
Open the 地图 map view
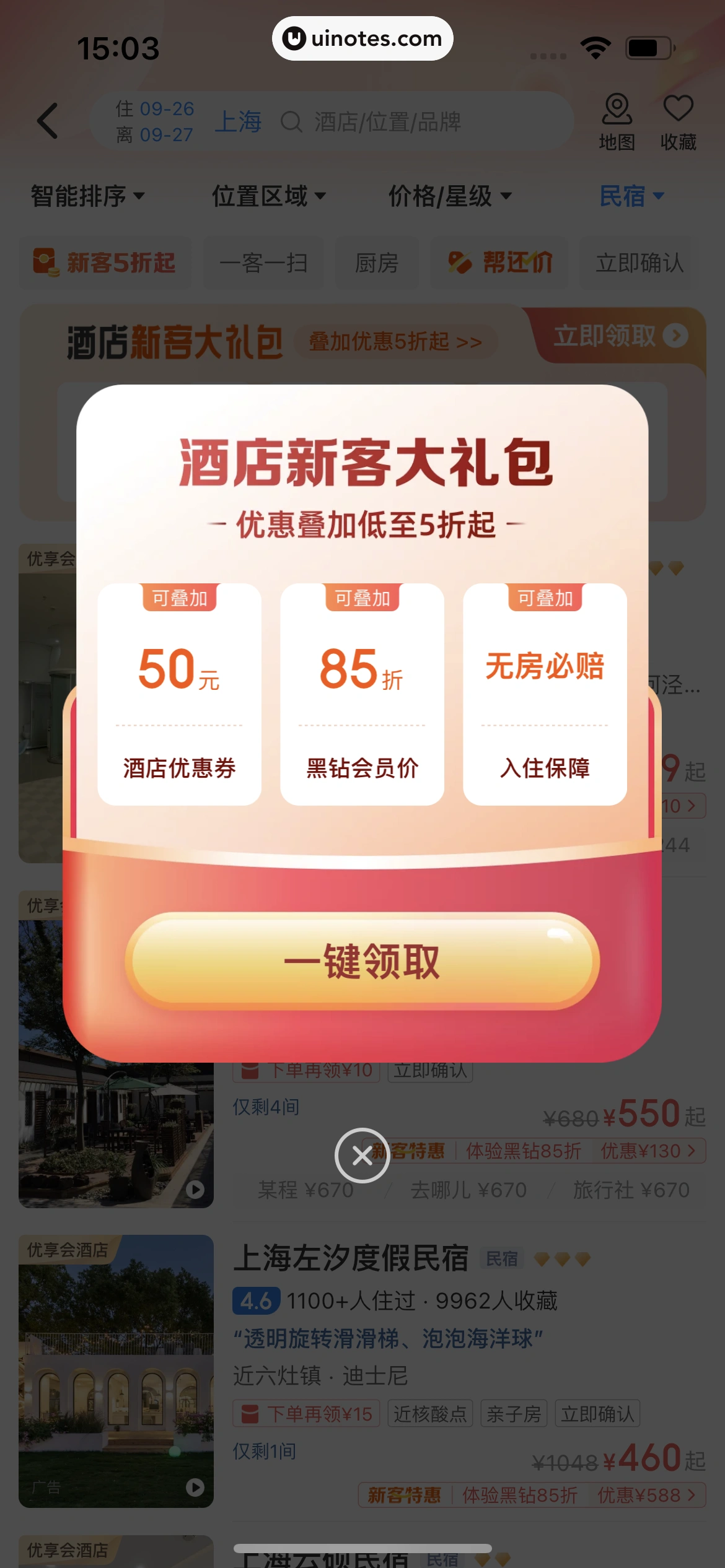pos(617,122)
